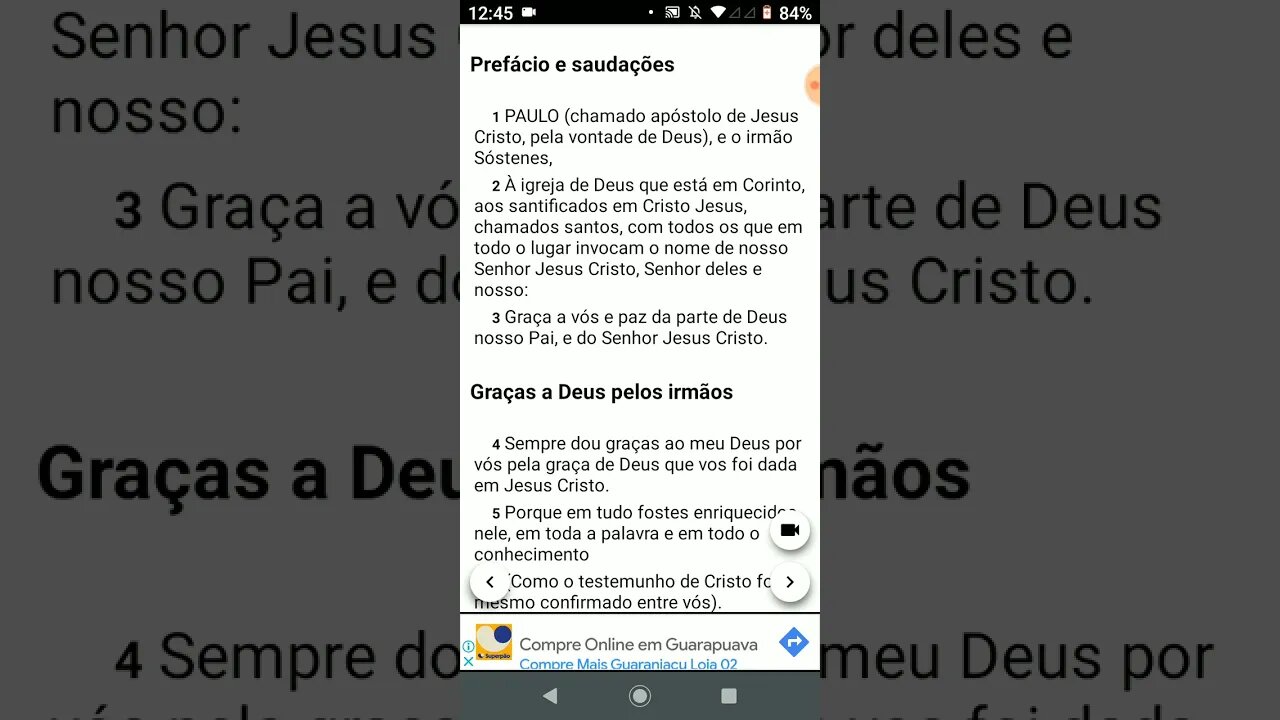Open the Compre Online em Guarapuava ad
The image size is (1280, 720).
(x=638, y=644)
